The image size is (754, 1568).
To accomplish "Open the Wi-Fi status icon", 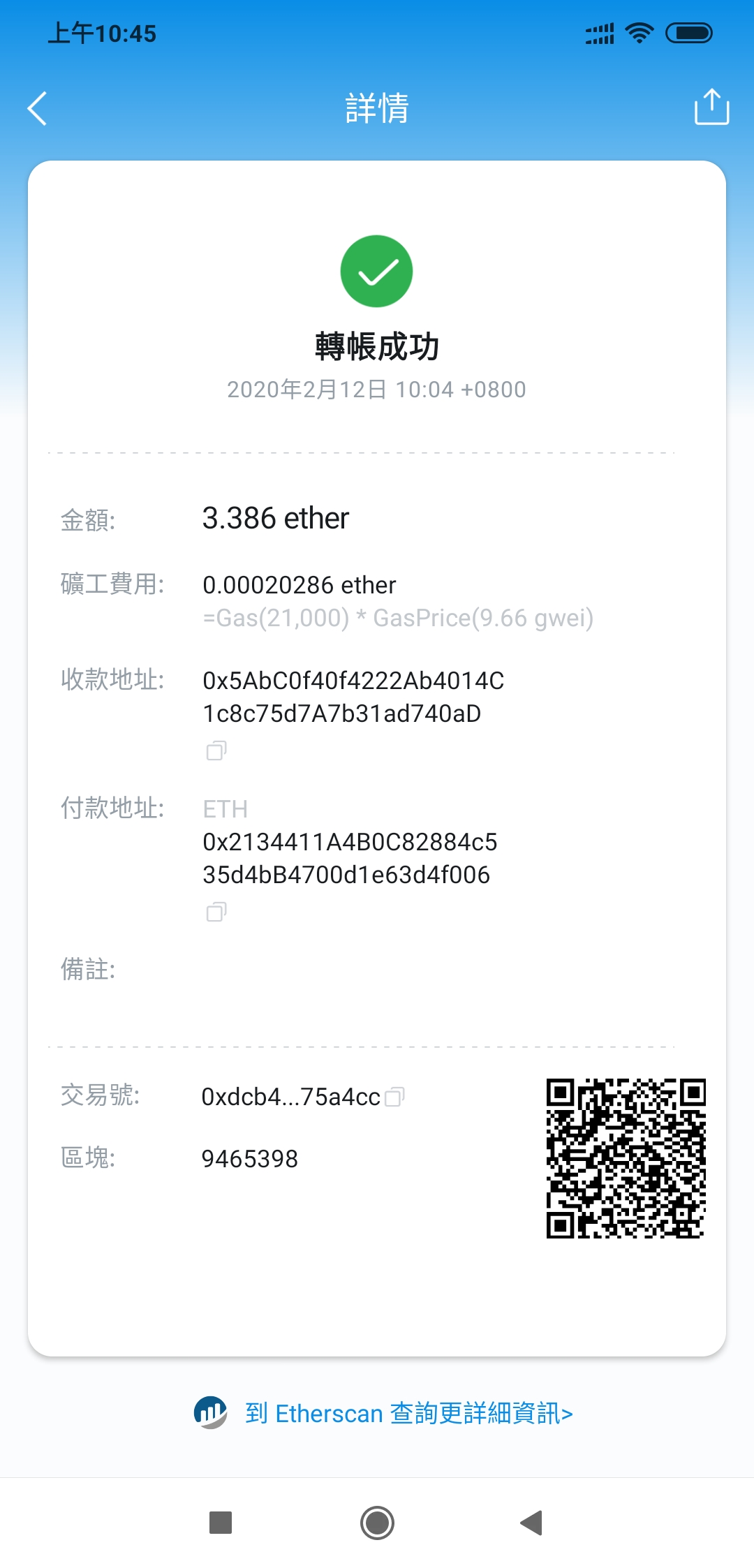I will point(637,32).
